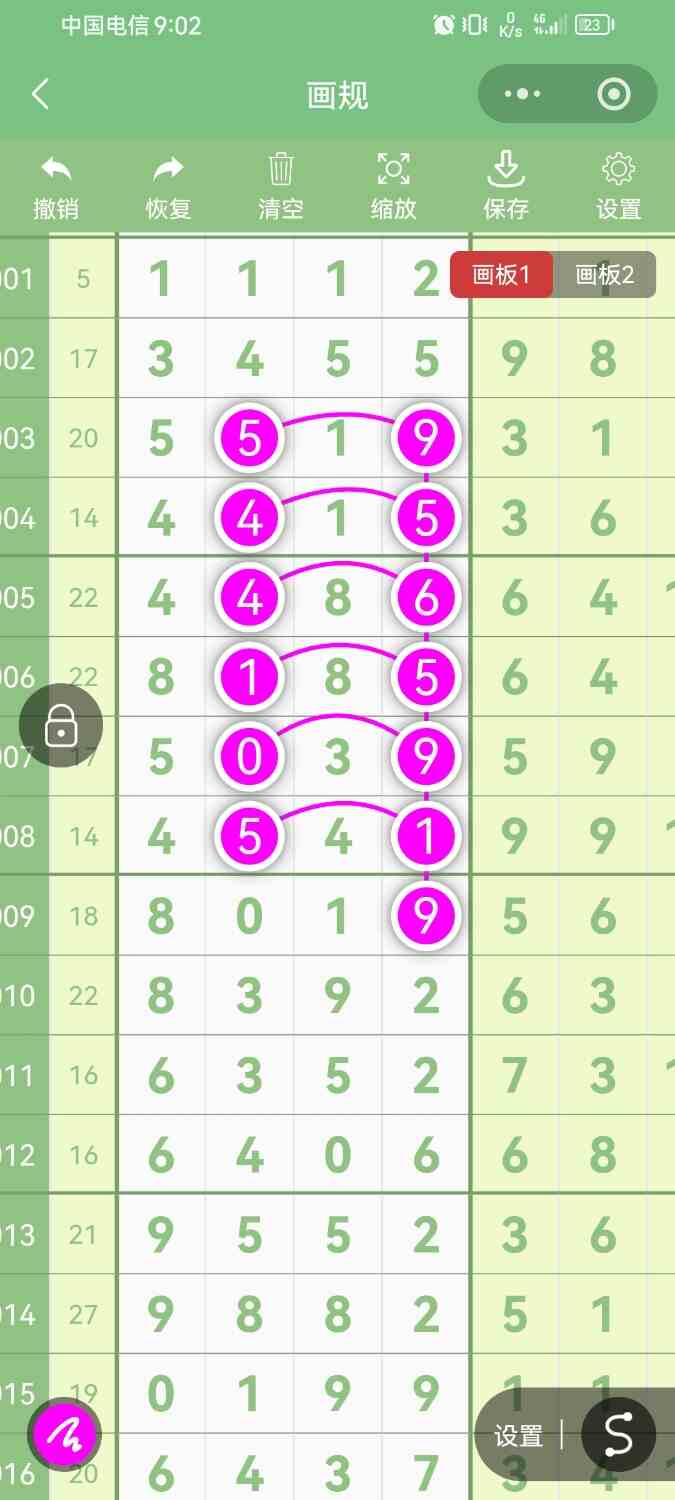675x1500 pixels.
Task: Close the mini-program with the circle button
Action: point(612,95)
